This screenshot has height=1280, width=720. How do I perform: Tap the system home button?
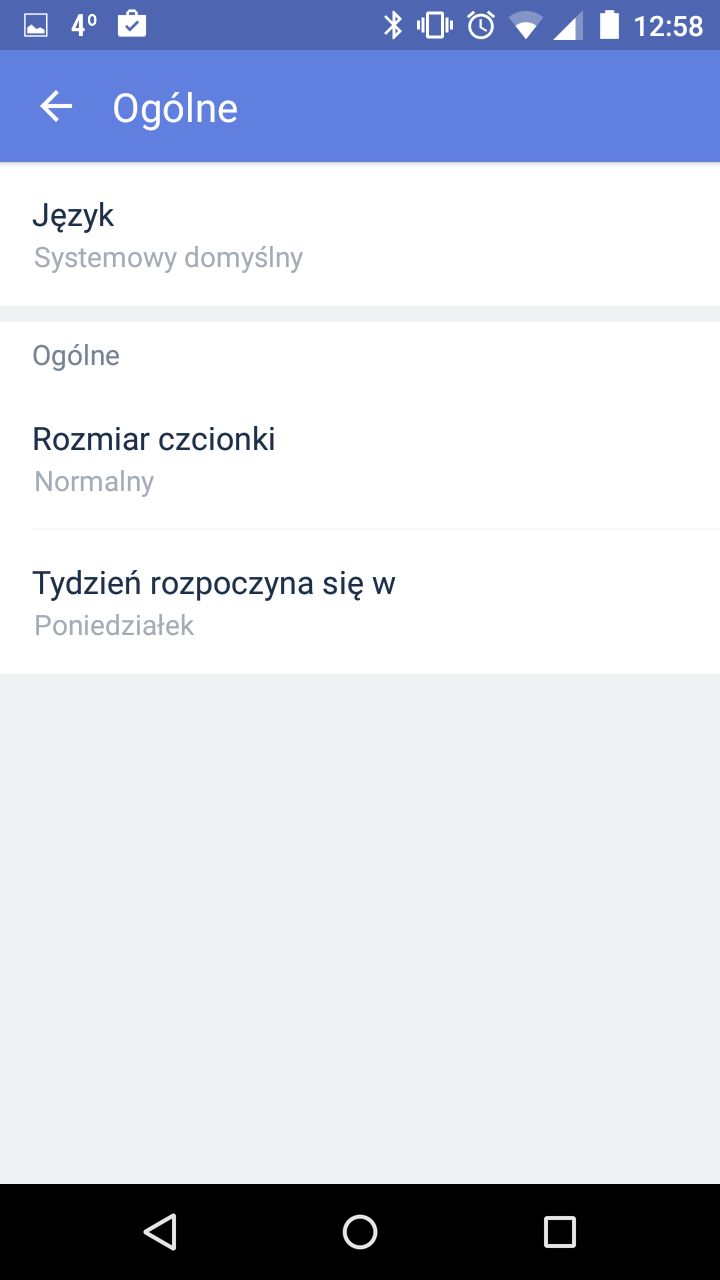click(360, 1232)
